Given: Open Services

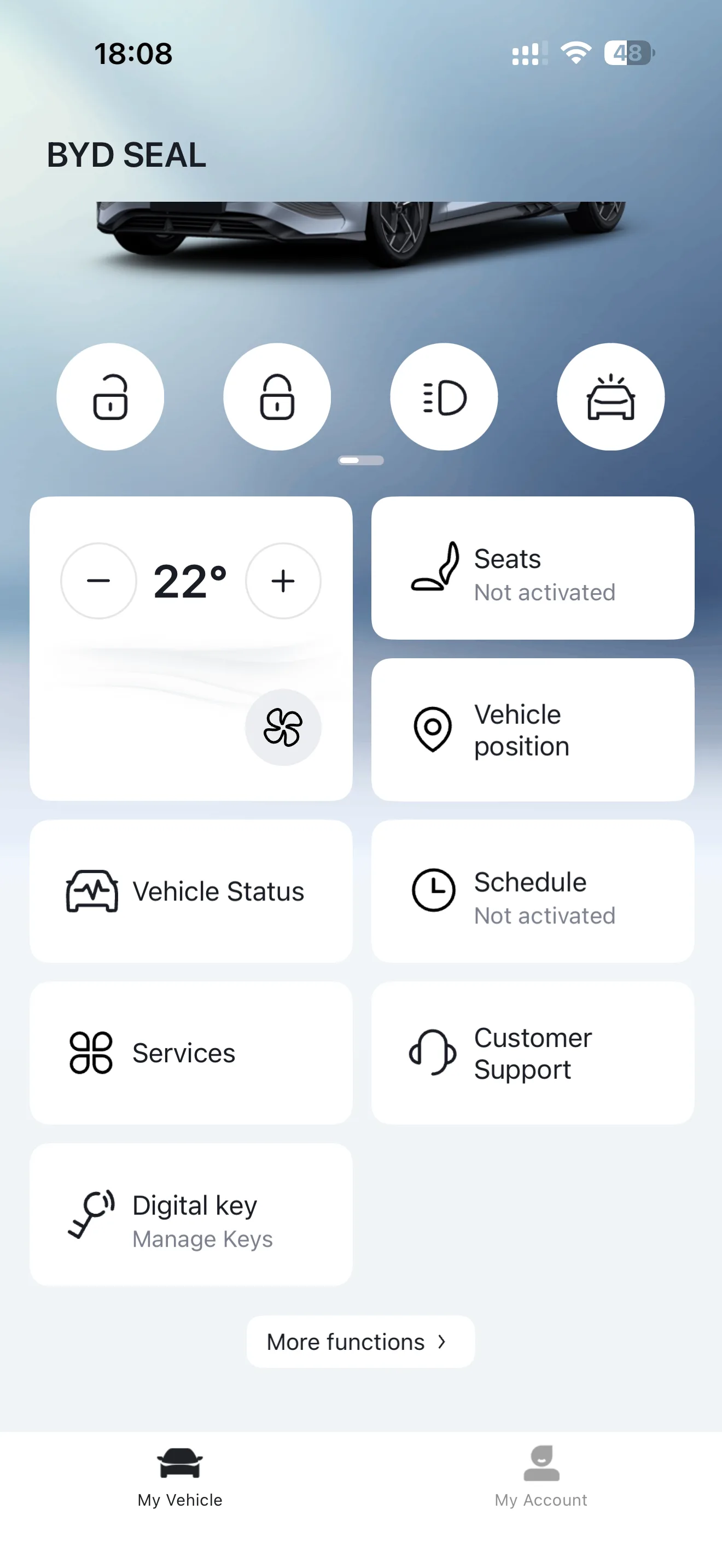Looking at the screenshot, I should click(x=190, y=1053).
